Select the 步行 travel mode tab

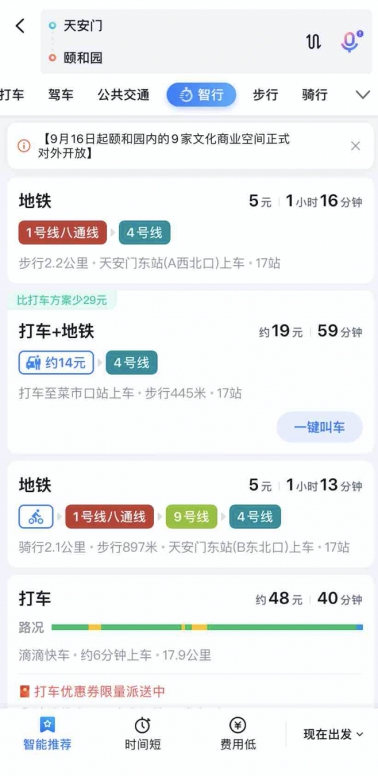click(265, 95)
